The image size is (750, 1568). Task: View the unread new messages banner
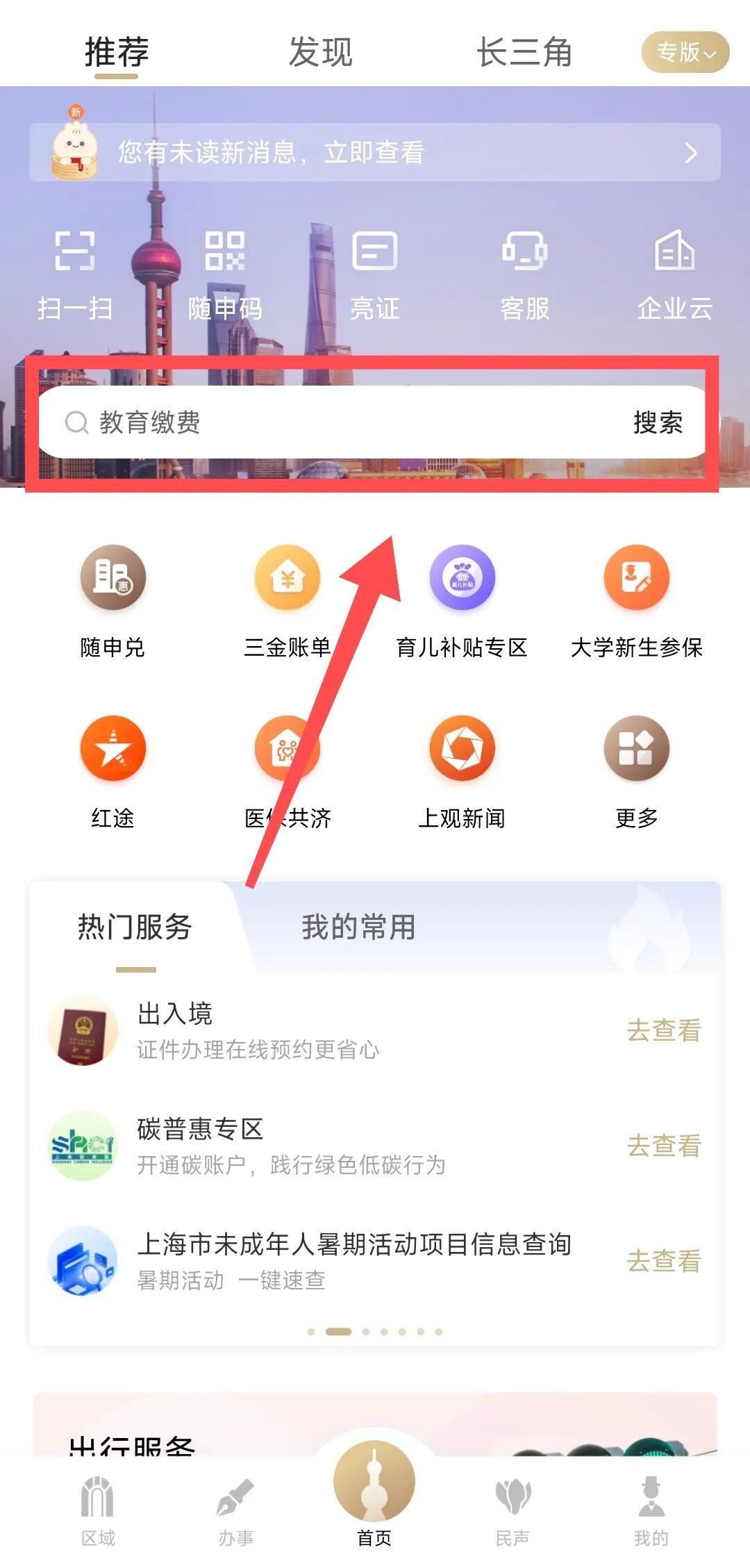point(374,152)
